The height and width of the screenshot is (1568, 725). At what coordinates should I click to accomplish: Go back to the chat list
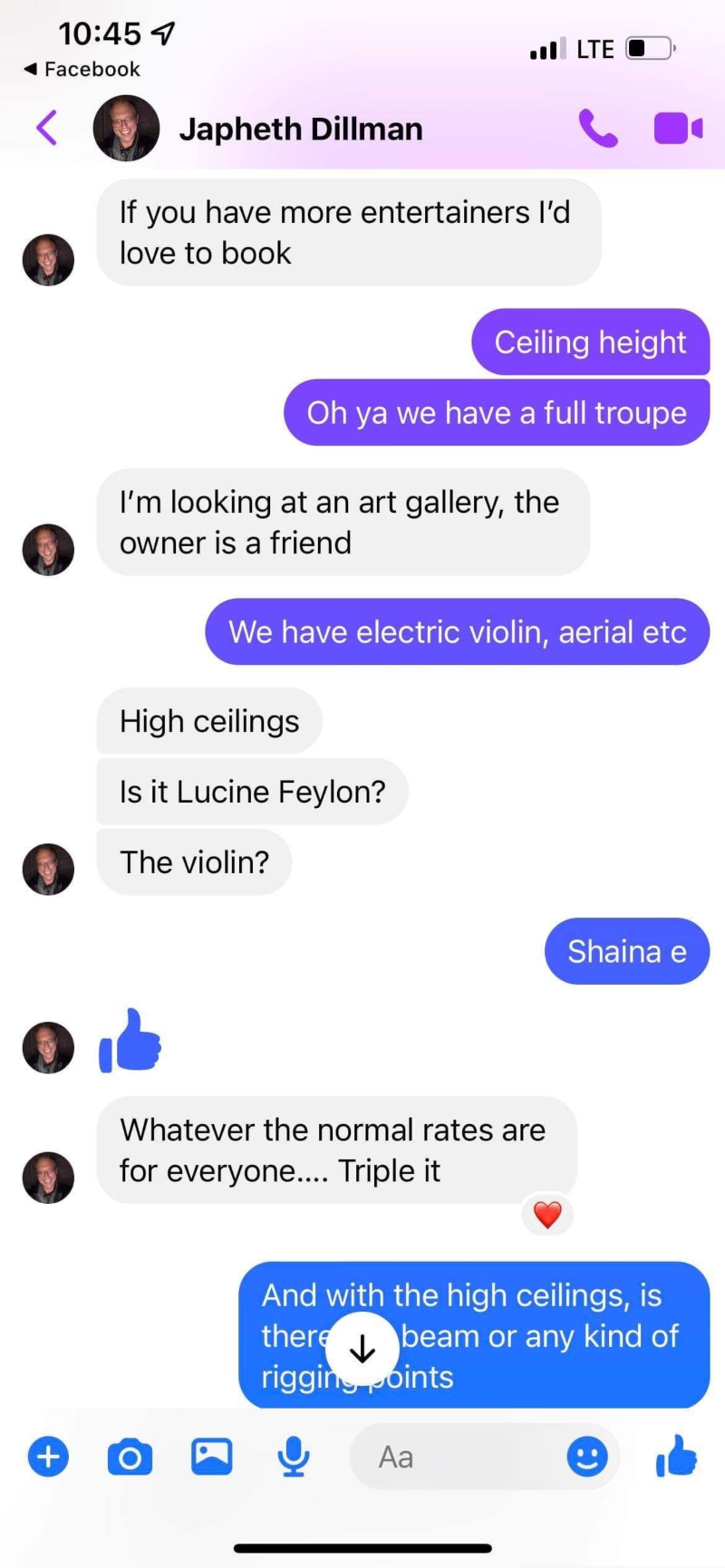pyautogui.click(x=47, y=128)
